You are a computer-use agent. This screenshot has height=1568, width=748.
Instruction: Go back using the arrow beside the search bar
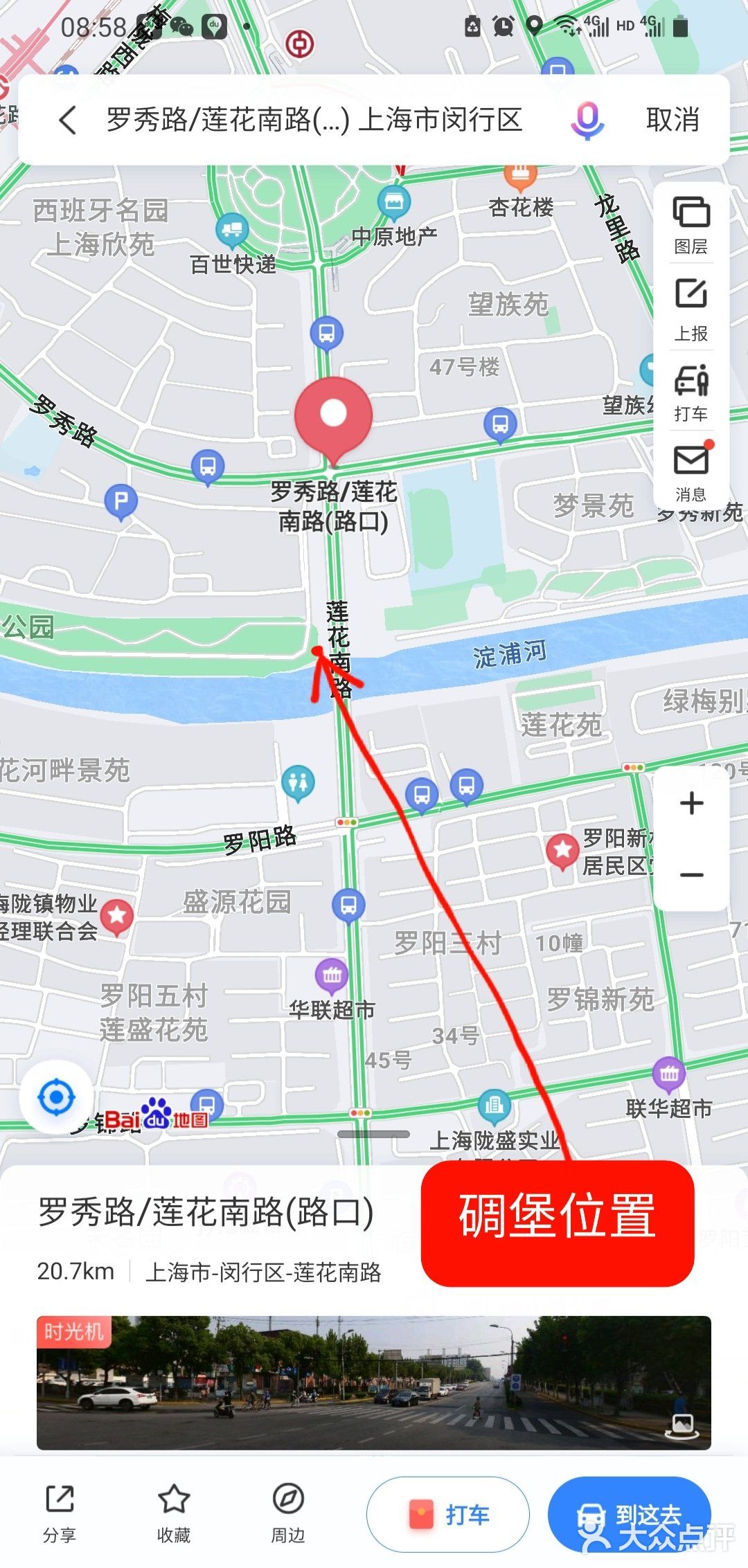pos(67,119)
